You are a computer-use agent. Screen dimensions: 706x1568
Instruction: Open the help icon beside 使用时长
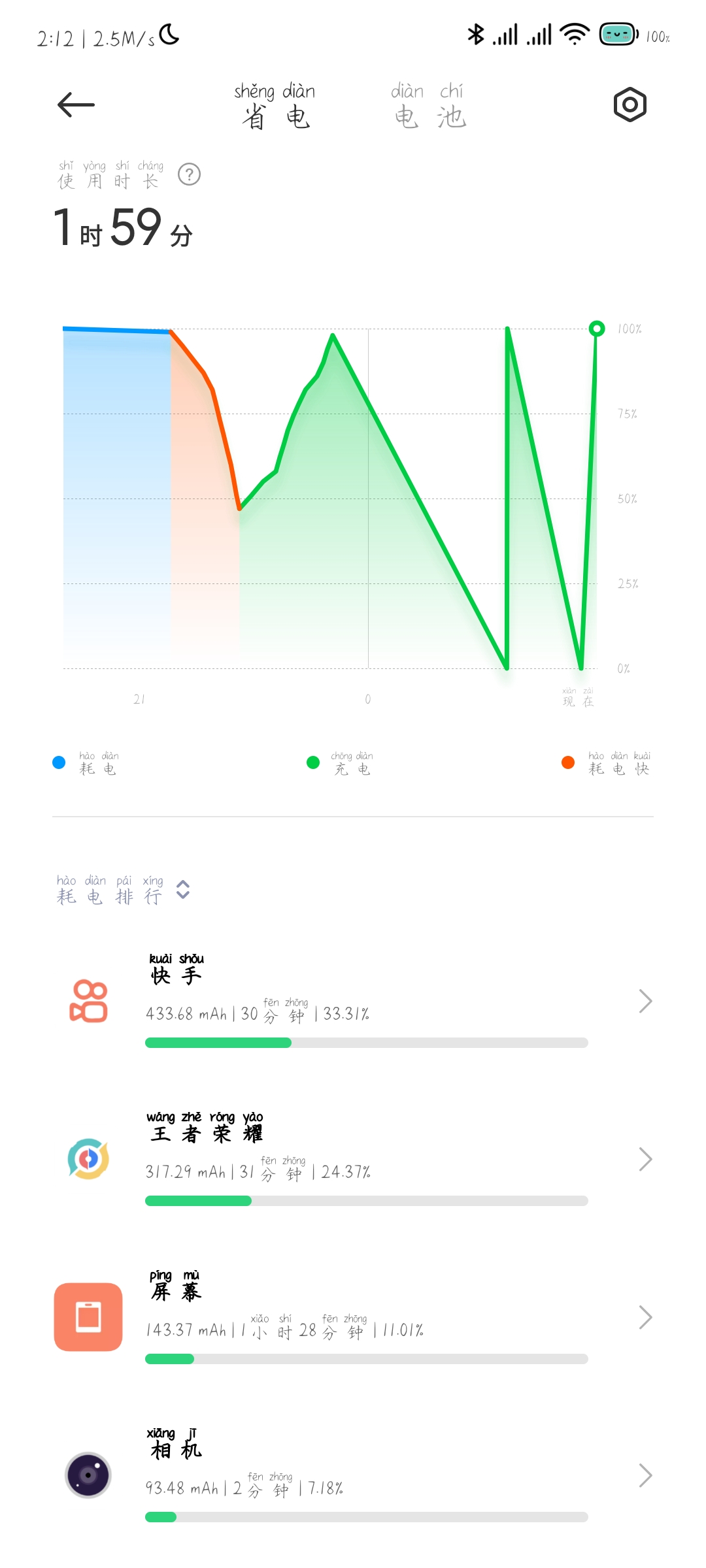[190, 174]
